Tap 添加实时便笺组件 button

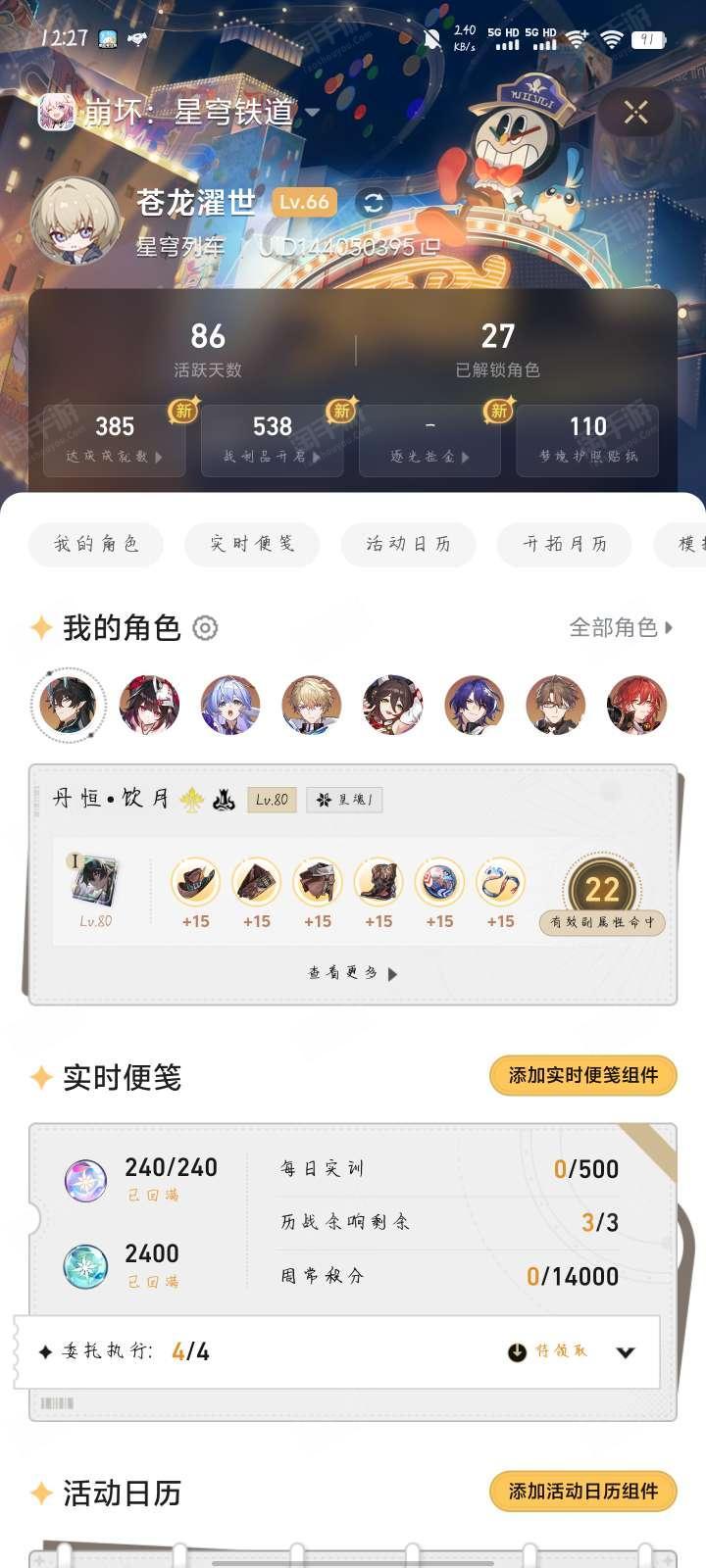583,1075
